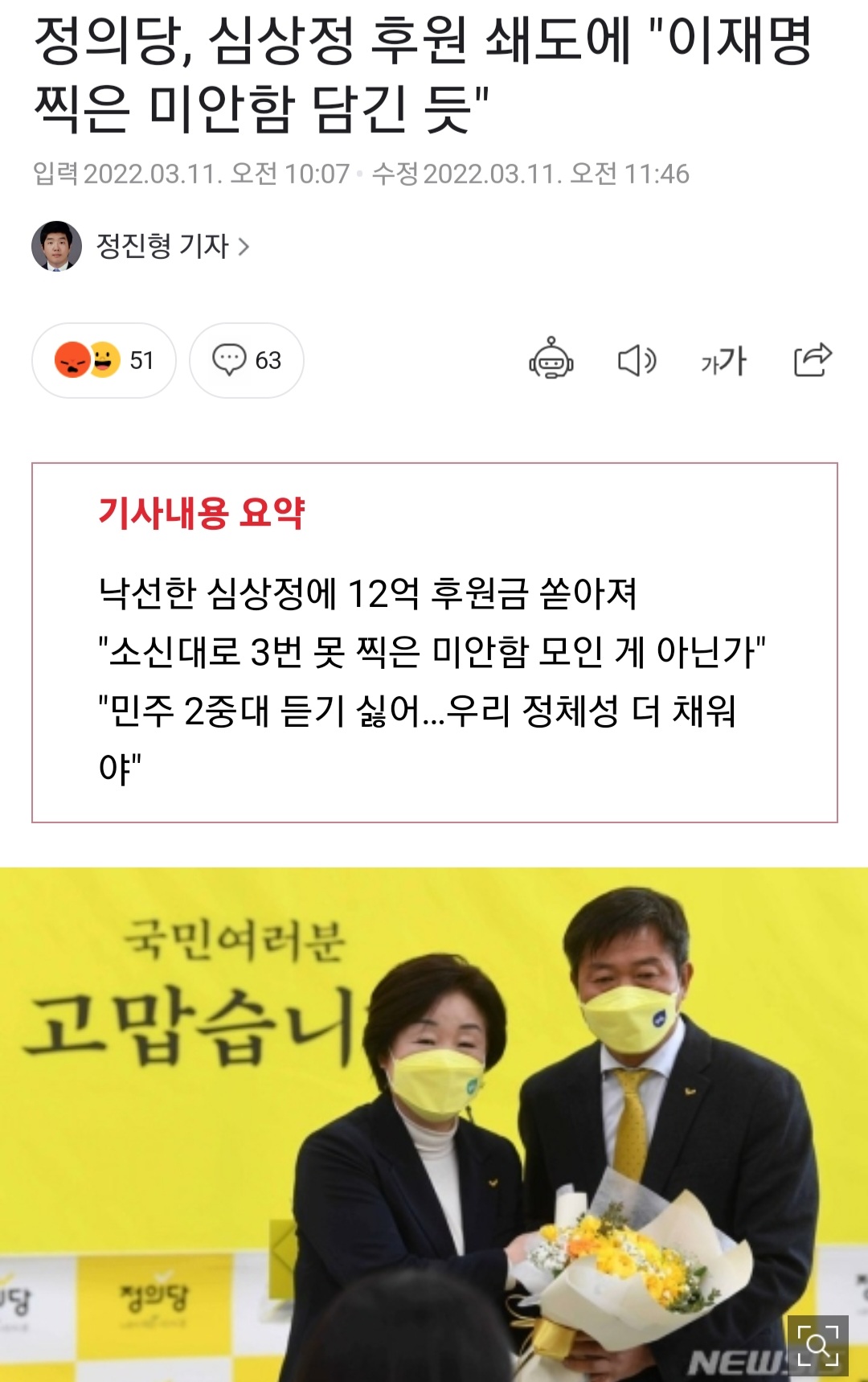Image resolution: width=868 pixels, height=1382 pixels.
Task: Open the AI summary bot icon
Action: (x=551, y=359)
